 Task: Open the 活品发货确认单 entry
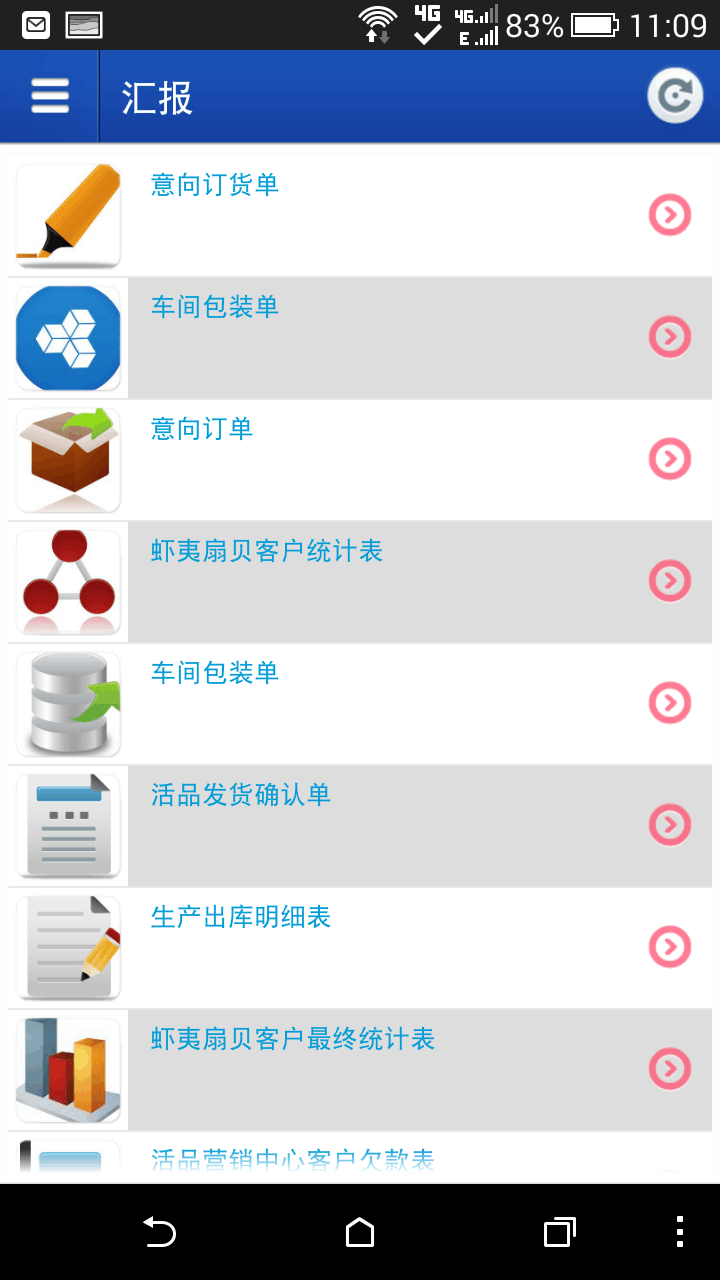click(x=360, y=825)
